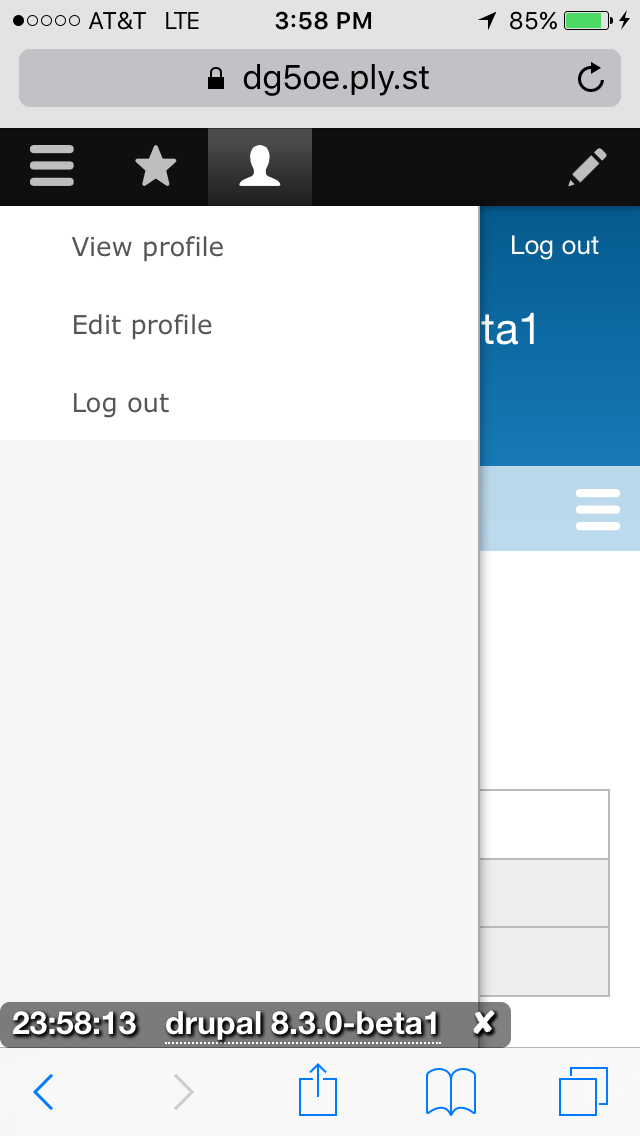The width and height of the screenshot is (640, 1136).
Task: Dismiss the drupal version banner
Action: [x=483, y=1023]
